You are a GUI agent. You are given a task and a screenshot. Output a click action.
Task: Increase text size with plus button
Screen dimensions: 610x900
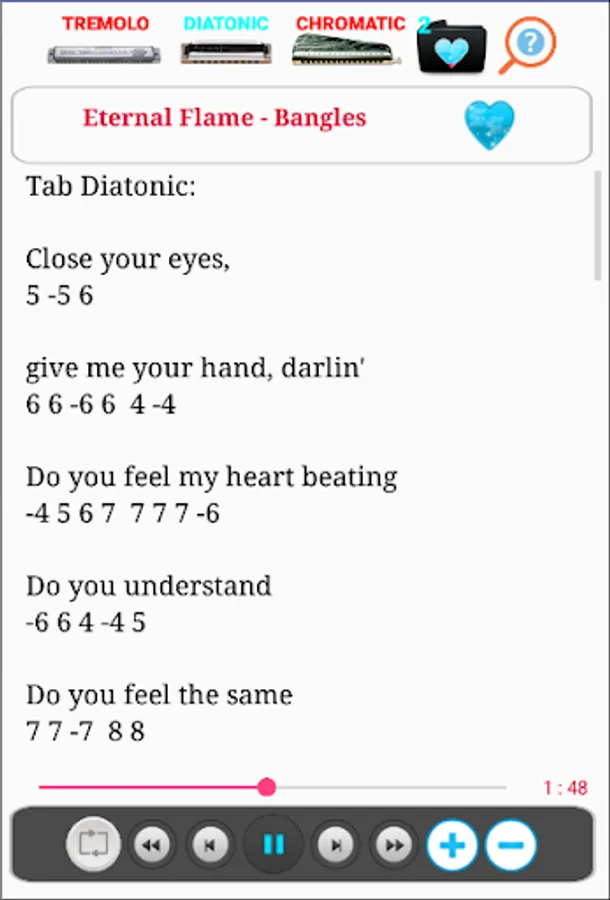[453, 846]
